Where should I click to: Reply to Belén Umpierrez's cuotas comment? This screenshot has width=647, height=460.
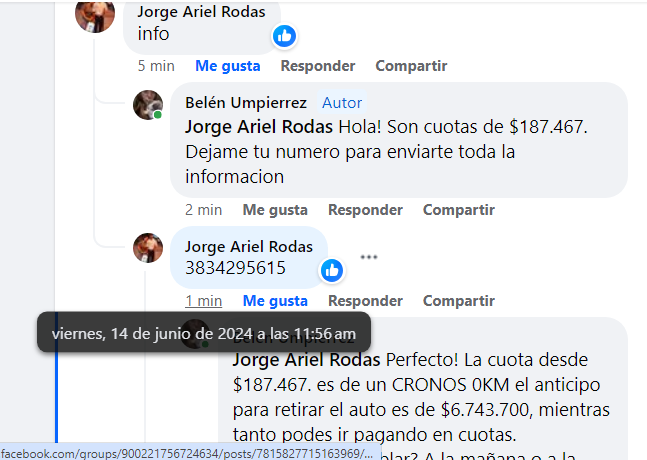(365, 210)
